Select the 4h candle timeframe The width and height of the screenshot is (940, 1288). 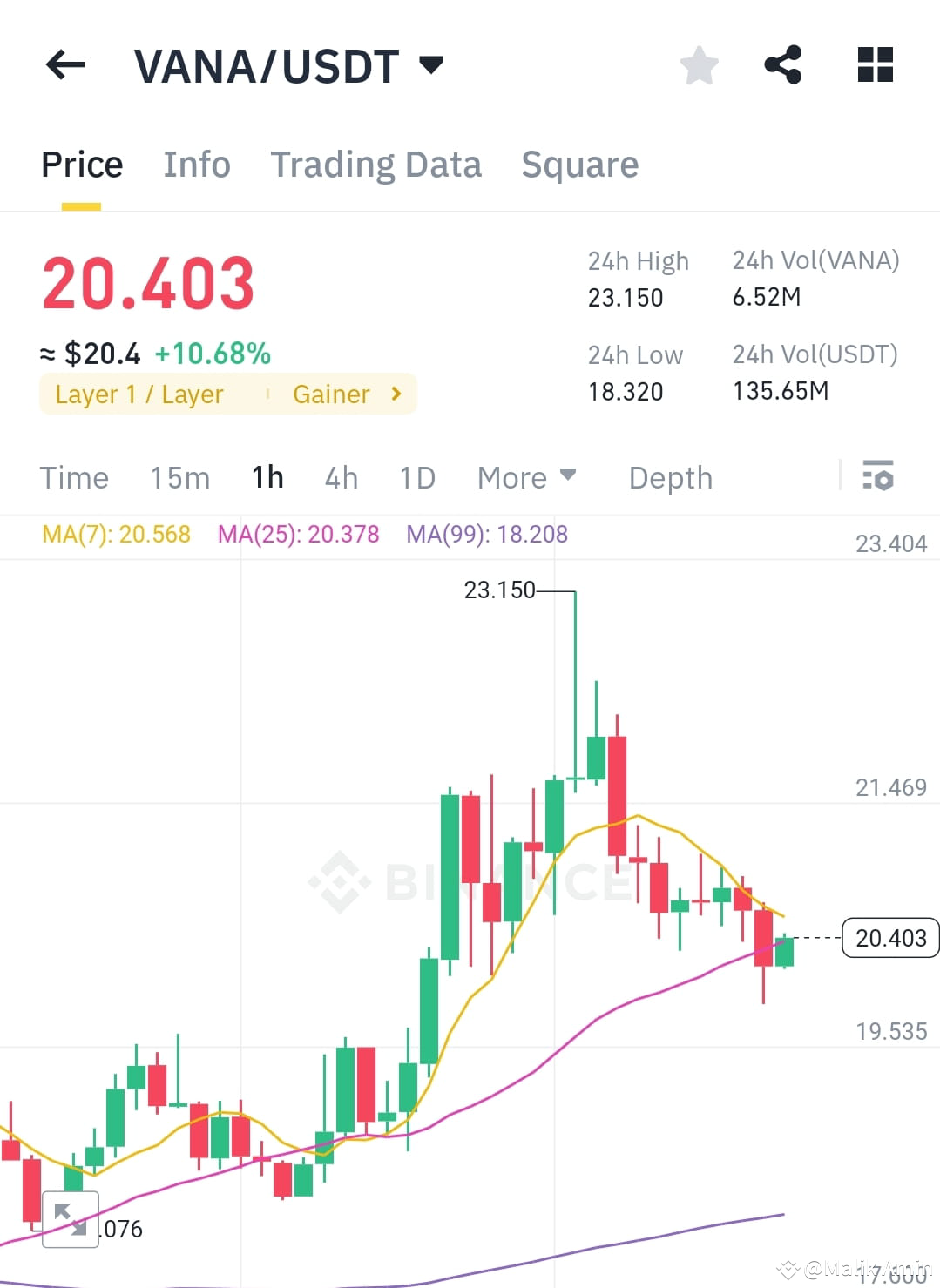(x=340, y=477)
